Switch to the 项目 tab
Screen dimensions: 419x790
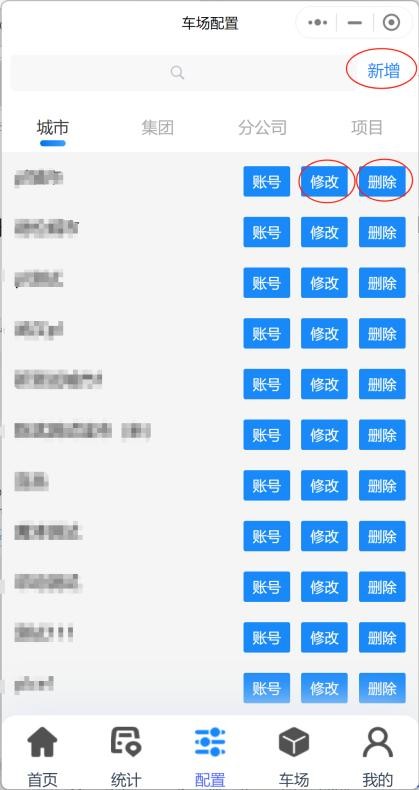[367, 128]
